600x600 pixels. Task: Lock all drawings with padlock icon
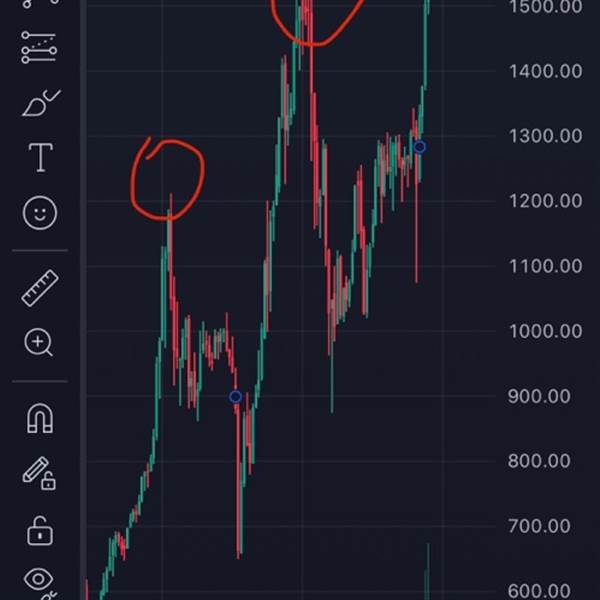point(40,529)
